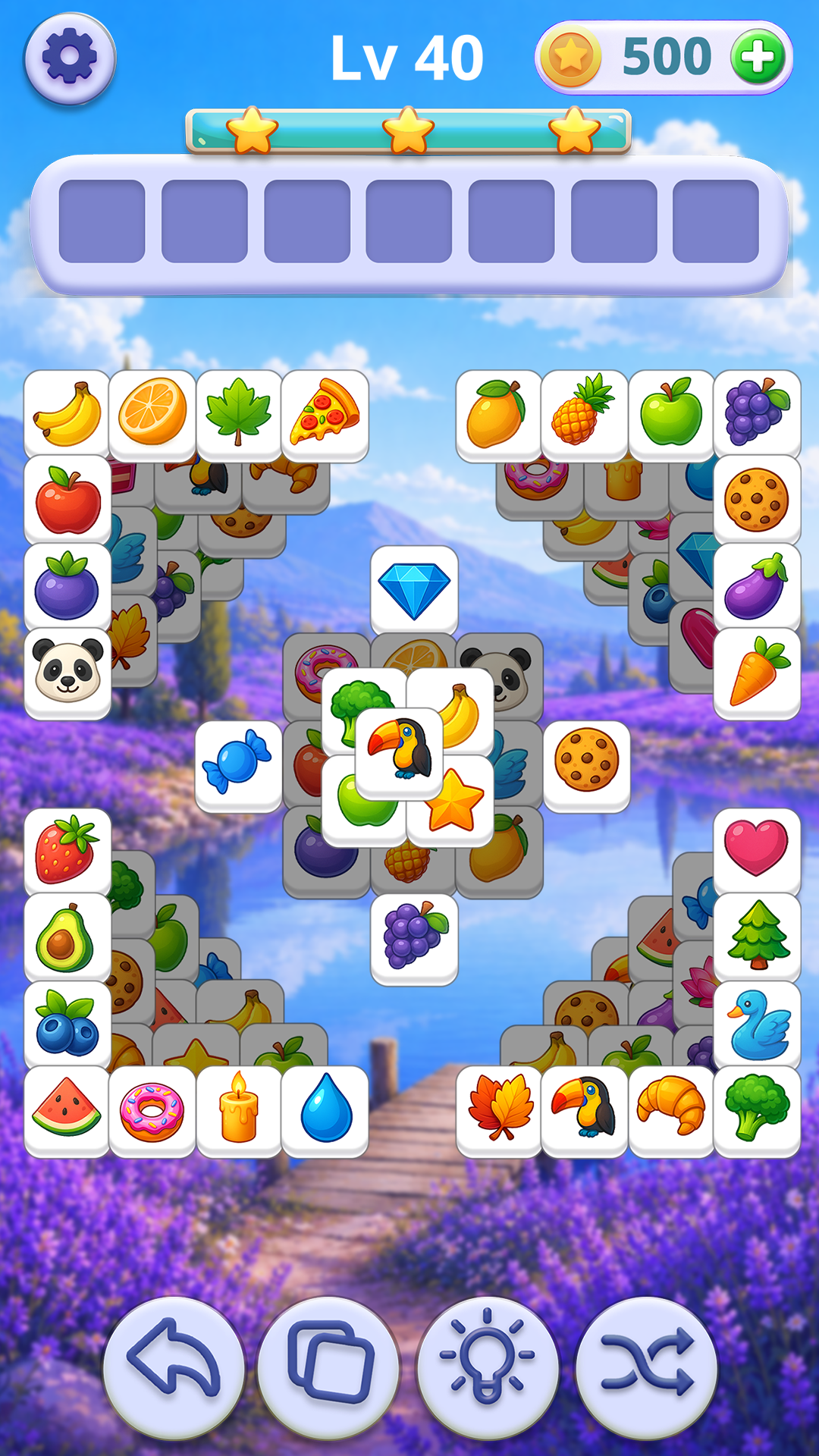
Task: Pick the candle tile
Action: coord(239,1111)
